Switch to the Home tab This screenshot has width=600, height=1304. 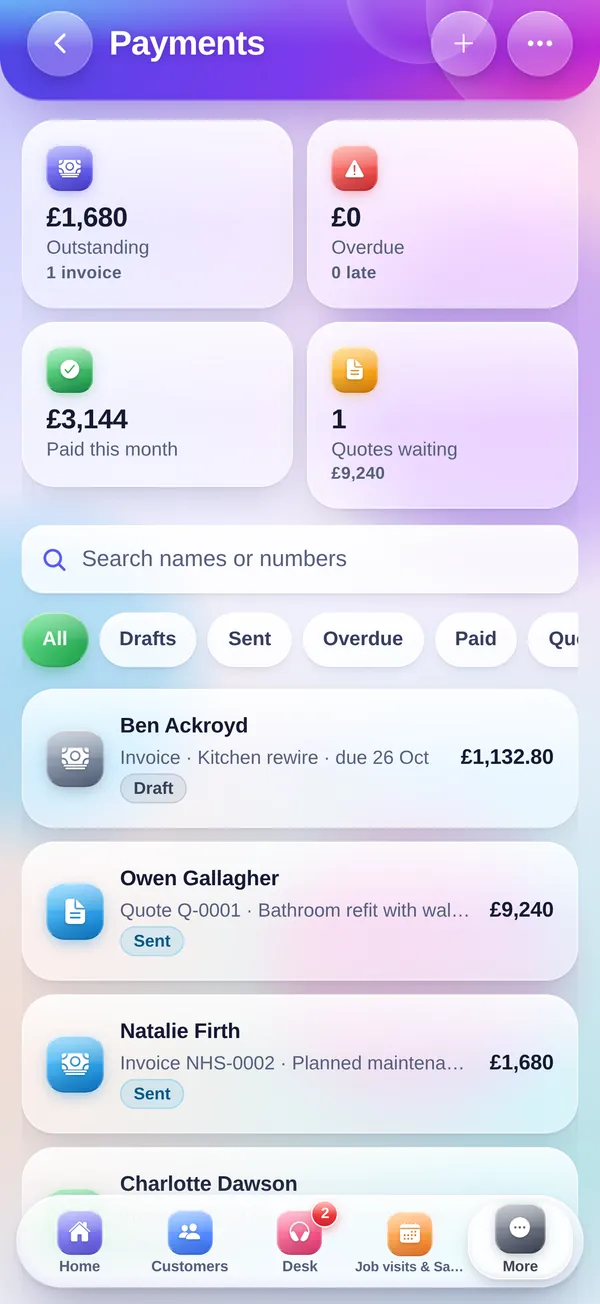point(79,1242)
